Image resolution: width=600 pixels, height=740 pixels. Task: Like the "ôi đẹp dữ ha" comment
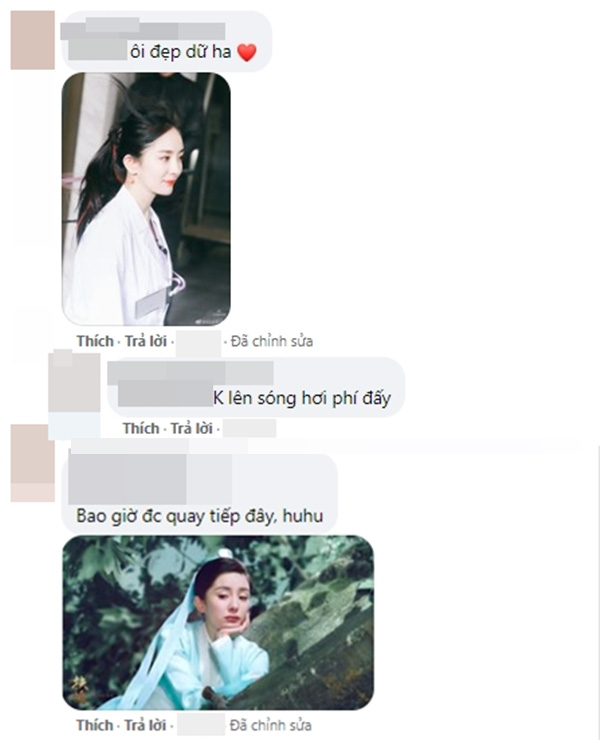point(95,341)
